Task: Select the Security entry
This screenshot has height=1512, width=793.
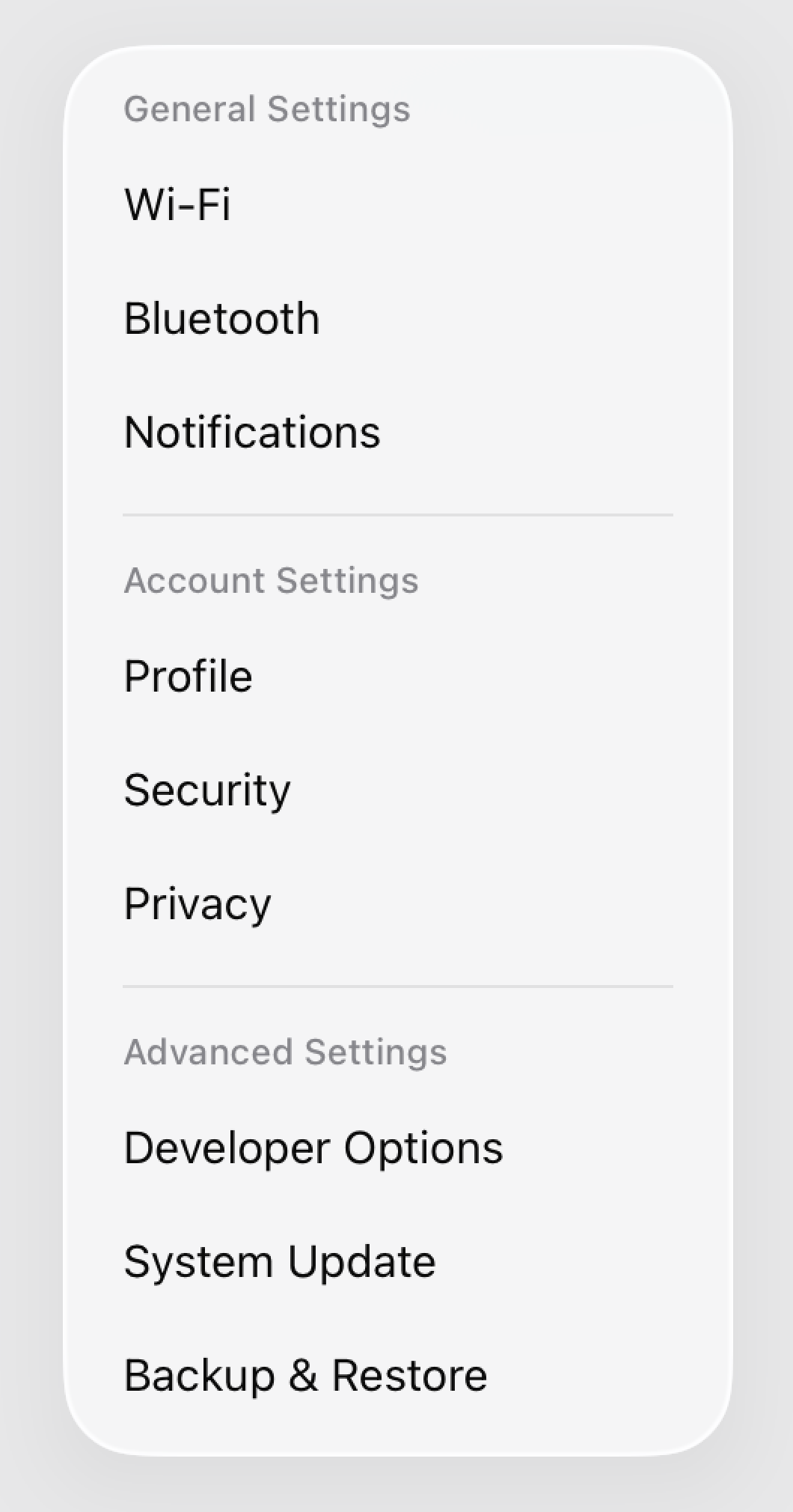Action: point(207,790)
